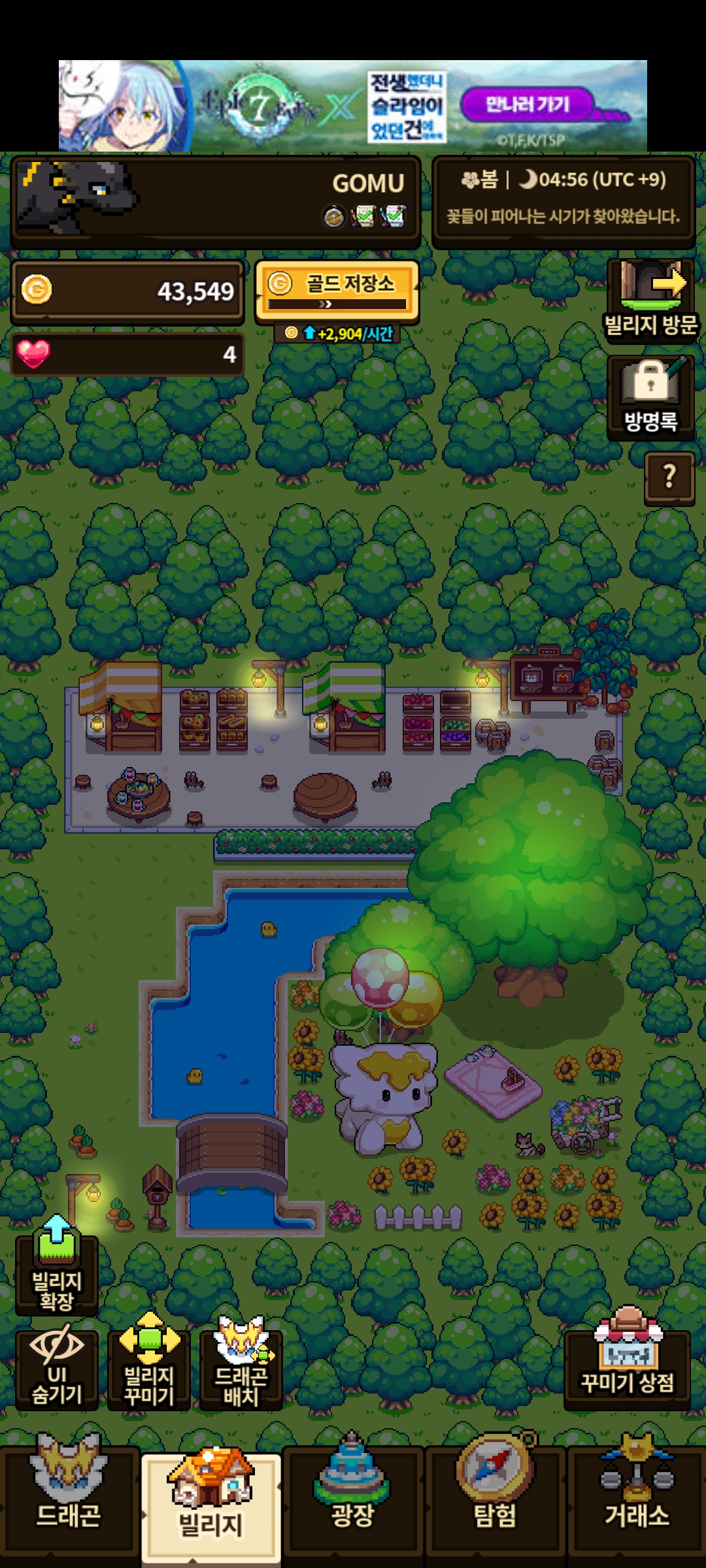Hide the interface with UI 숨기기
The image size is (706, 1568).
tap(57, 1369)
